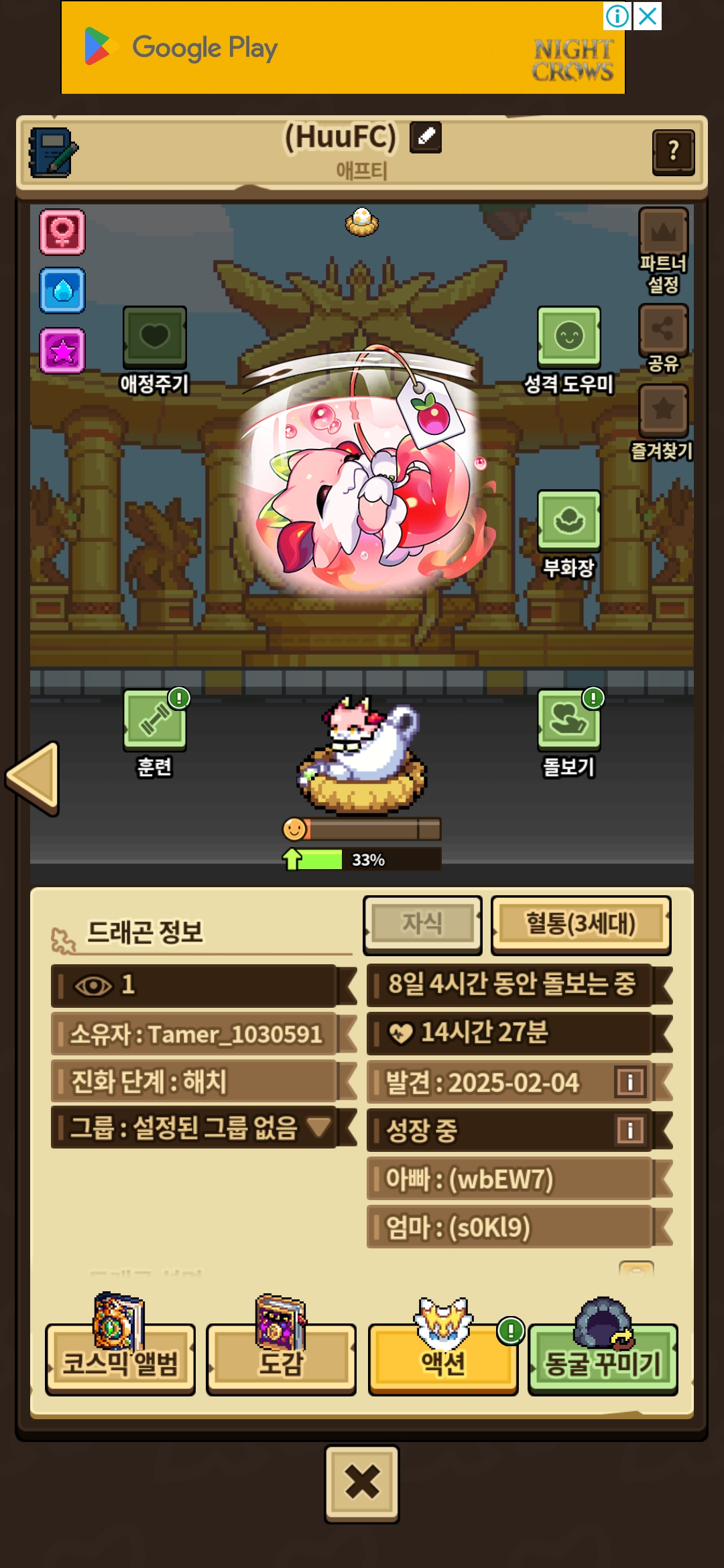Close the dragon info panel with the X
The image size is (724, 1568).
pos(362,1484)
